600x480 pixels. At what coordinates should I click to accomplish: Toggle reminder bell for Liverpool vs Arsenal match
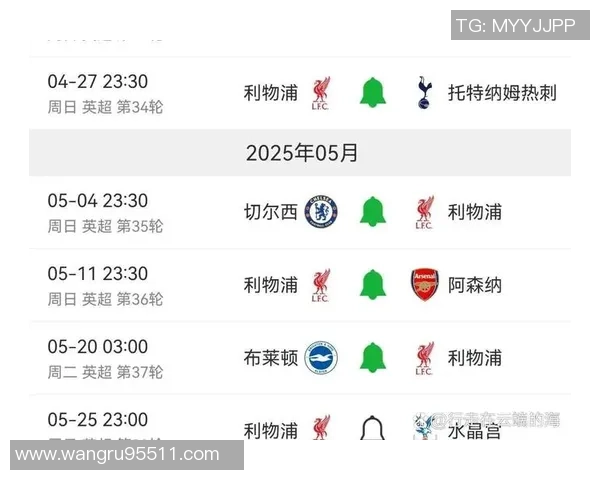point(373,284)
